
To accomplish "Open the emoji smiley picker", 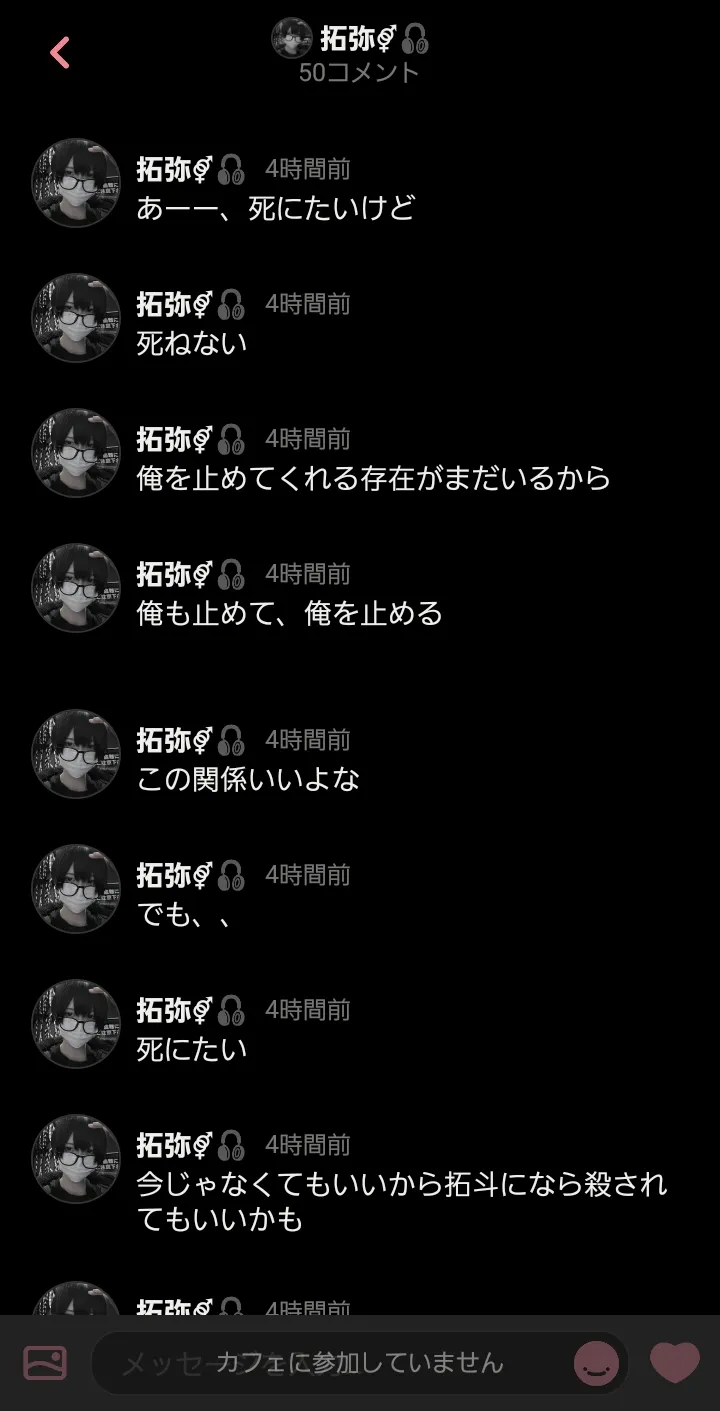I will point(596,1362).
